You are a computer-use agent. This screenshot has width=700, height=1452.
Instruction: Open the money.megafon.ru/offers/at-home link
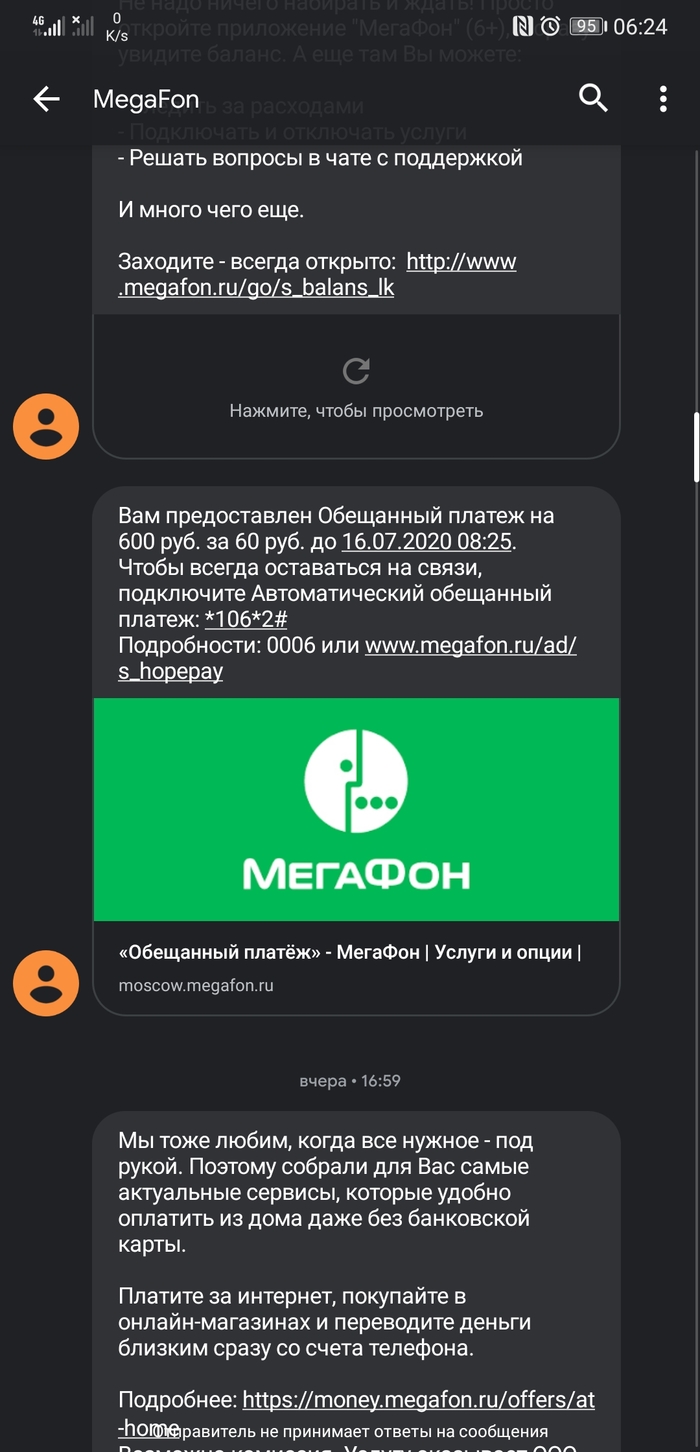418,1400
